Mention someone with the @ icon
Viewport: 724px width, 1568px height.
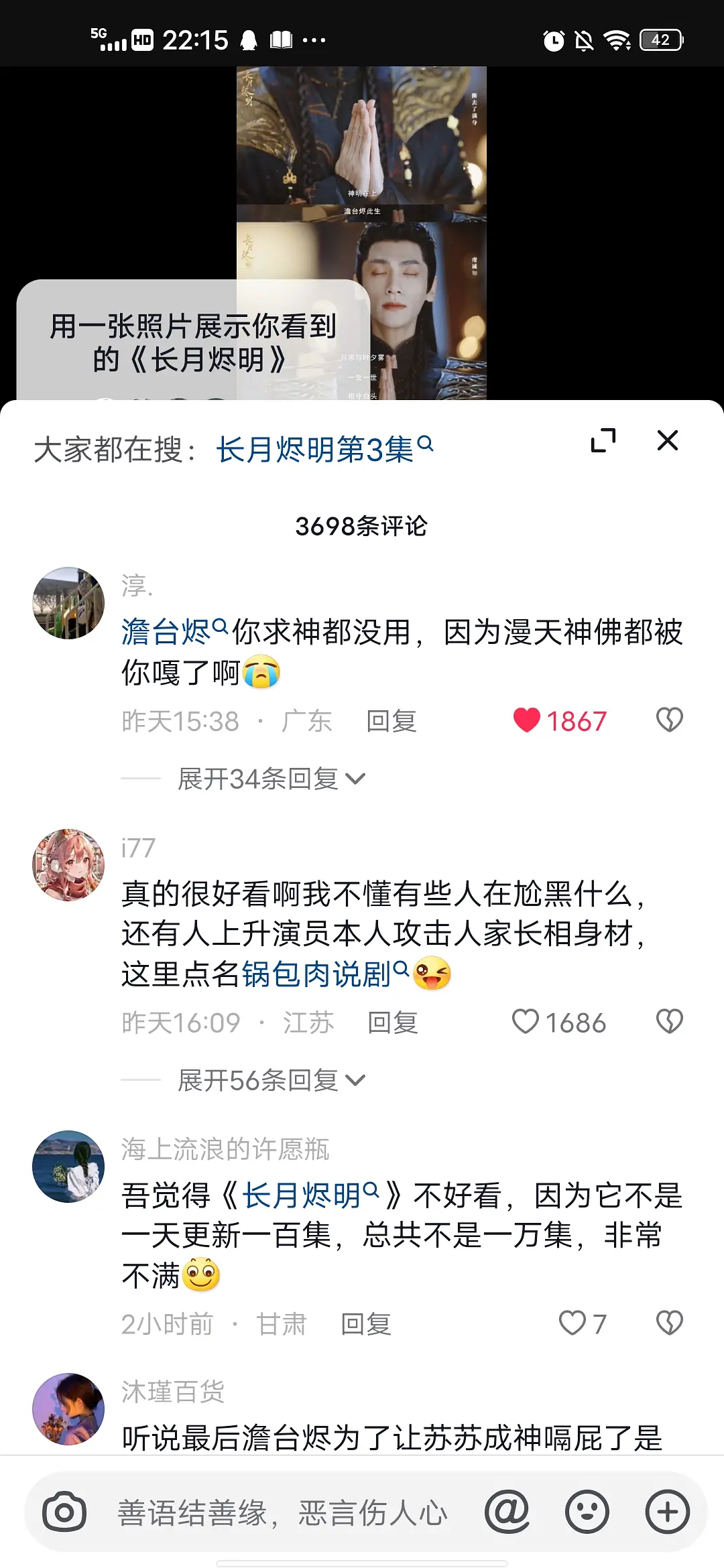click(x=507, y=1512)
